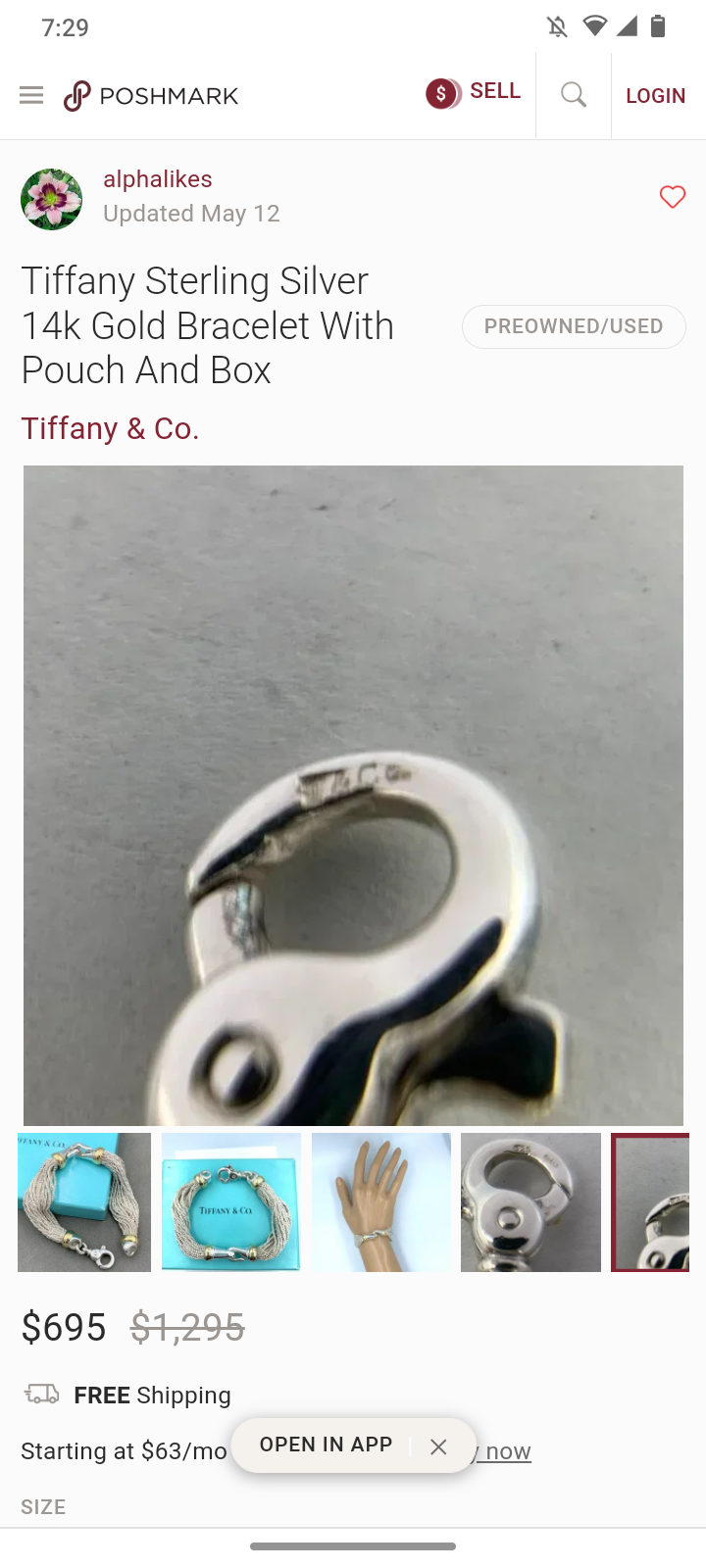The image size is (706, 1568).
Task: Tap OPEN IN APP
Action: 326,1445
